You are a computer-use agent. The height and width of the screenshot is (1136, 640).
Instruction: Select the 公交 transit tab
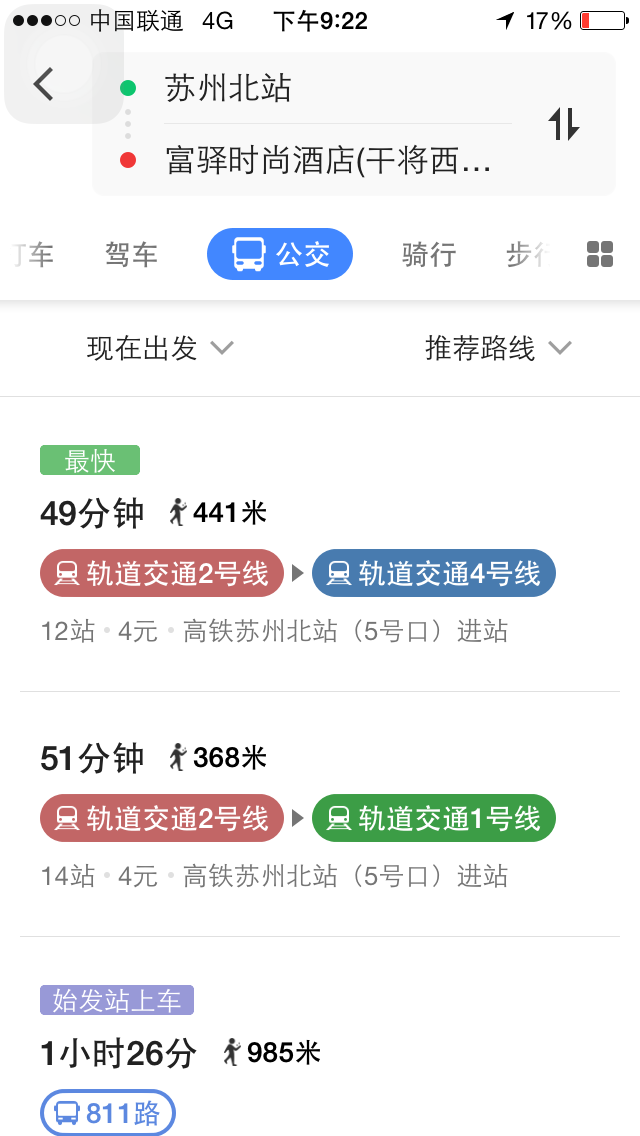pyautogui.click(x=280, y=254)
